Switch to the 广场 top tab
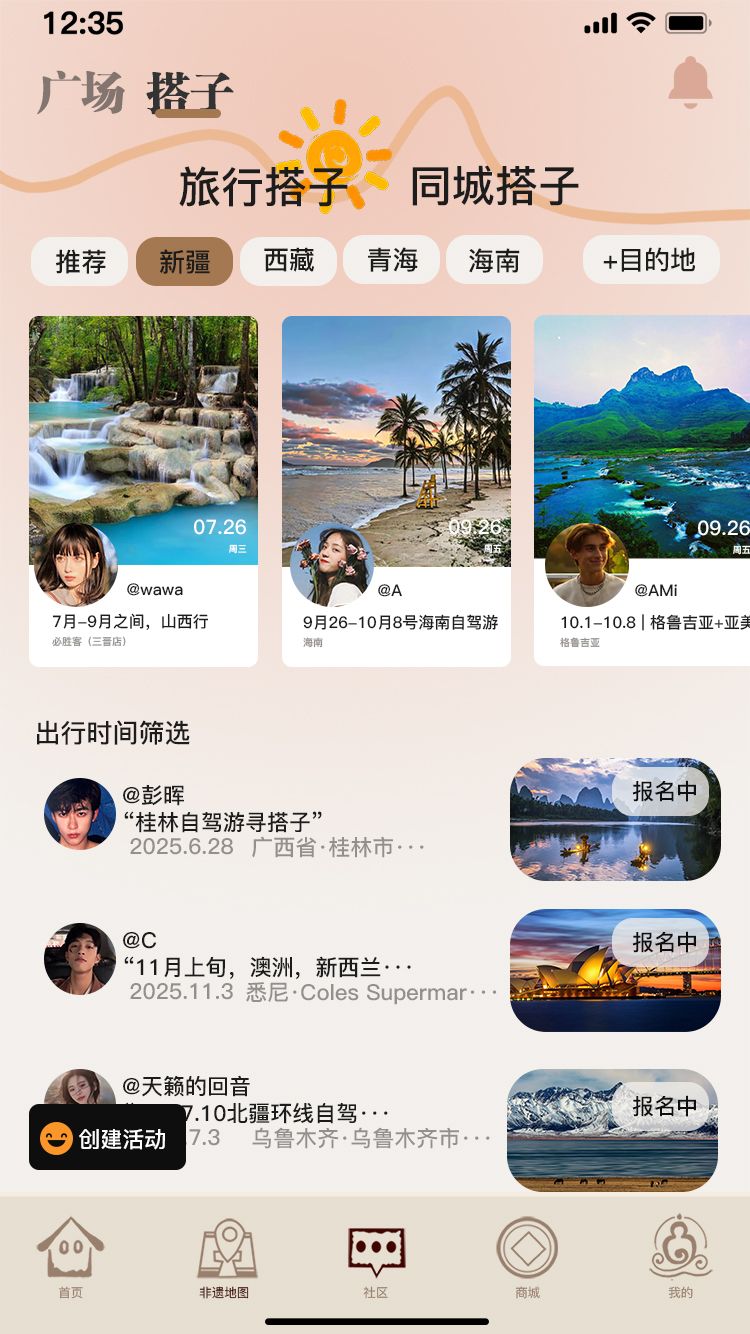750x1334 pixels. click(81, 94)
